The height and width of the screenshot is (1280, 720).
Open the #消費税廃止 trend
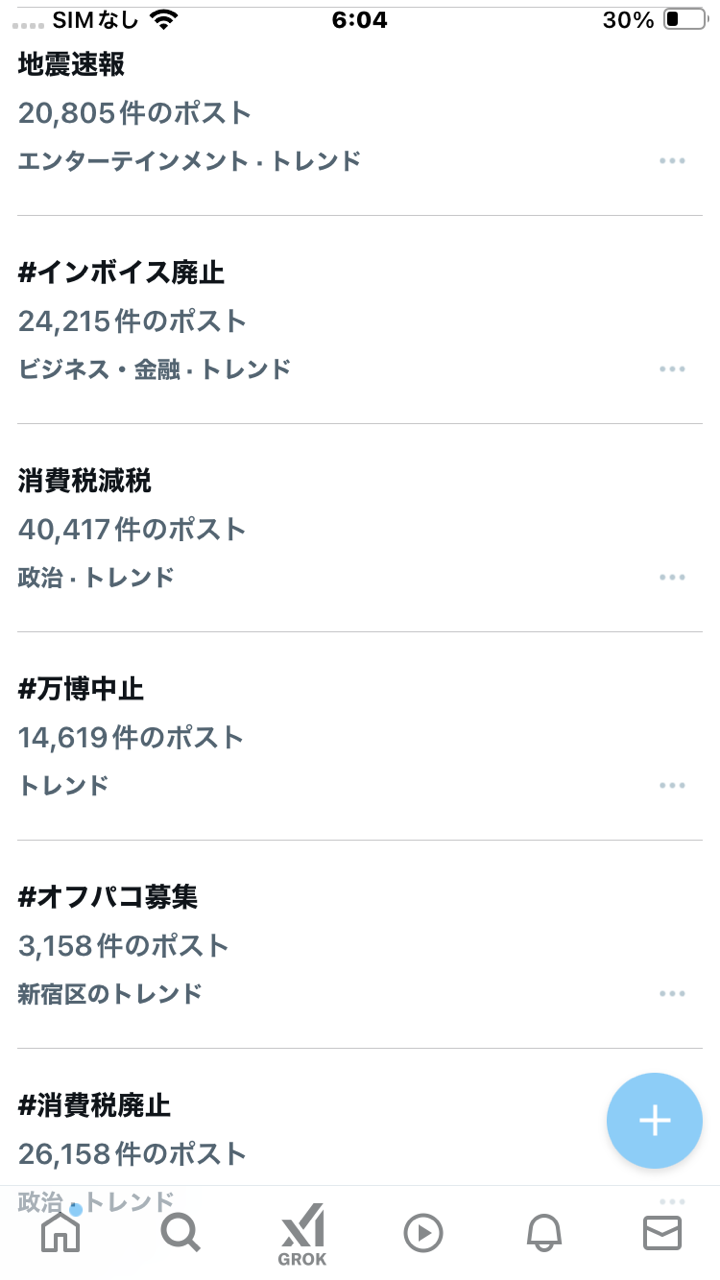(x=95, y=1106)
